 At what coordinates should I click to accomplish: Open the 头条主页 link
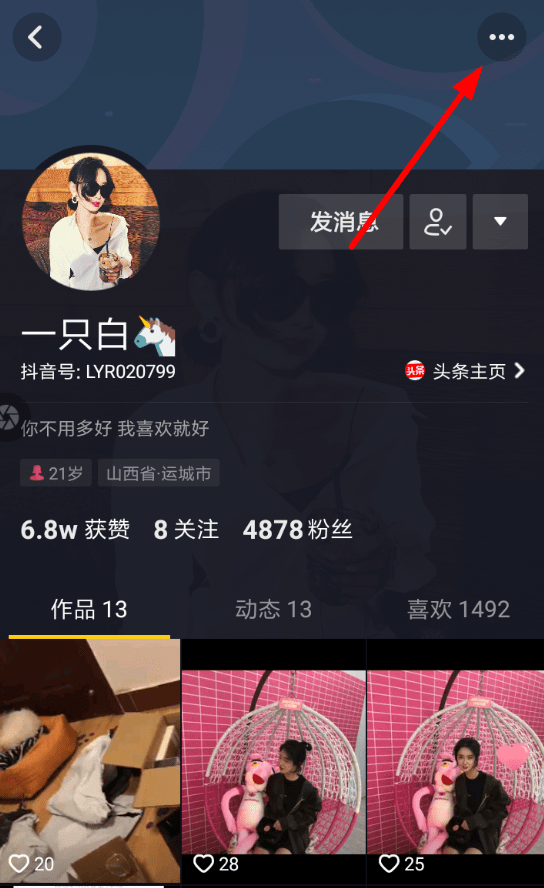pyautogui.click(x=465, y=372)
